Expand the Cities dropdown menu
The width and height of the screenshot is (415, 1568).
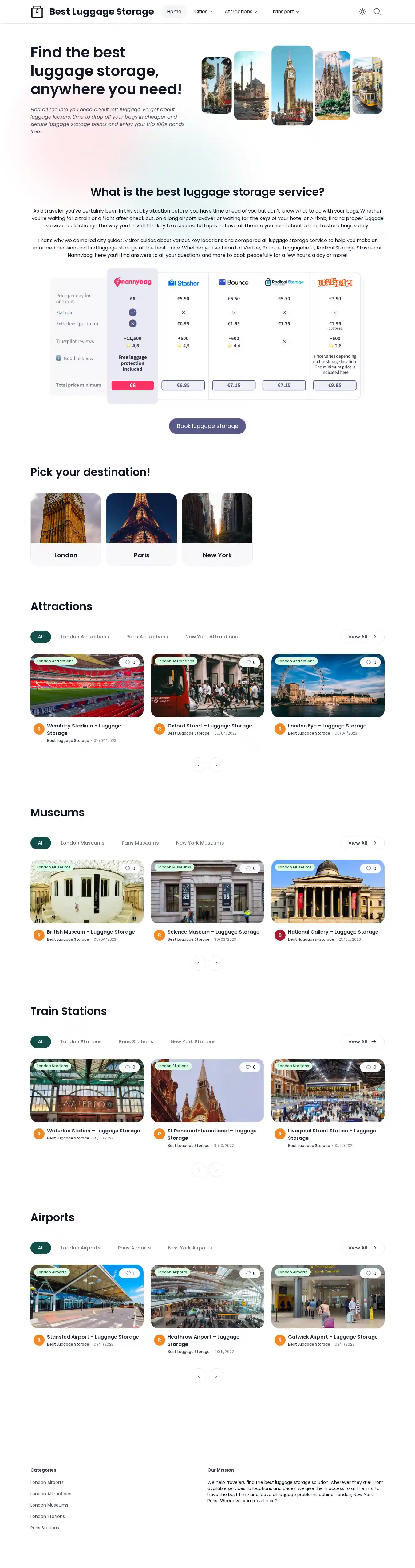203,12
